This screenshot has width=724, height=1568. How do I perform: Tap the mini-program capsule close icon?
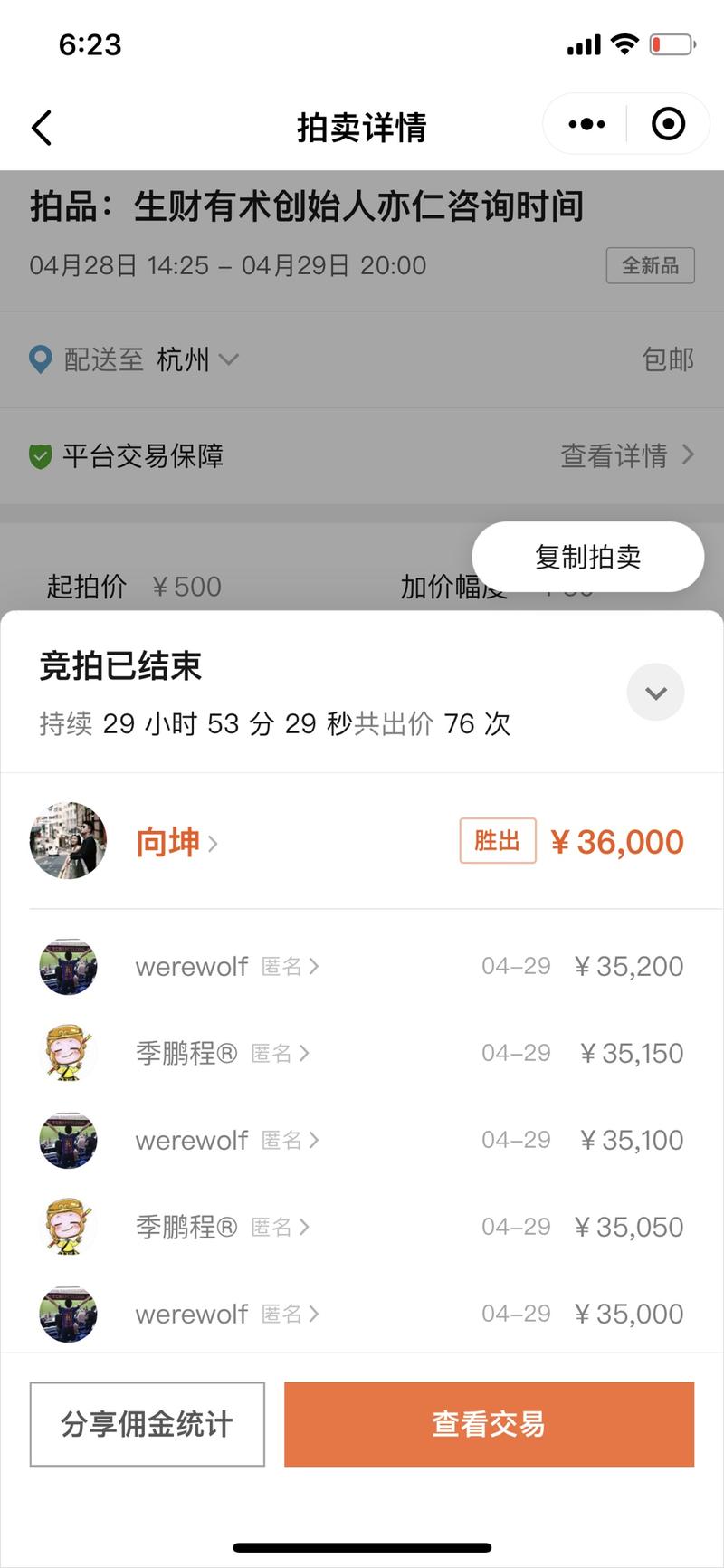coord(667,123)
